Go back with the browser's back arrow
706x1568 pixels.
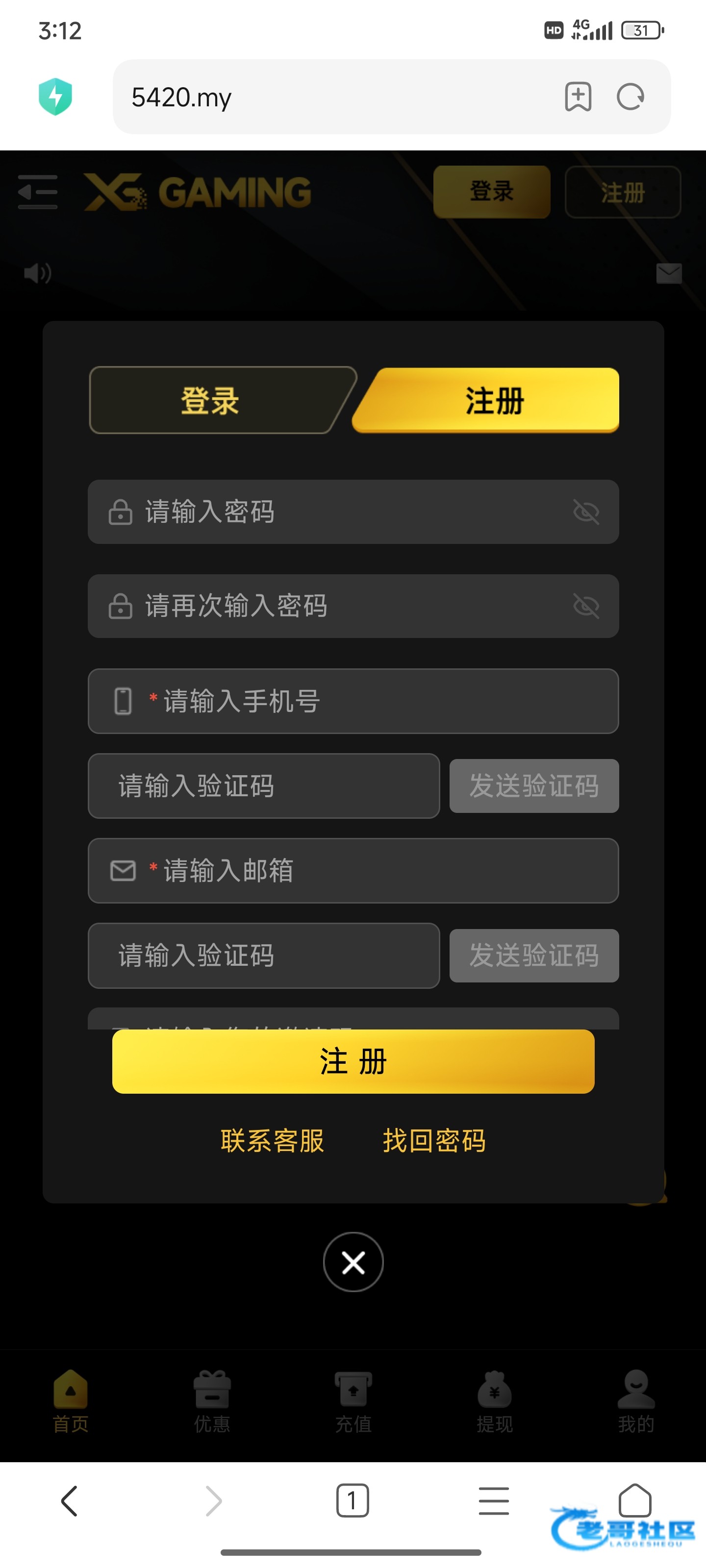point(70,1501)
